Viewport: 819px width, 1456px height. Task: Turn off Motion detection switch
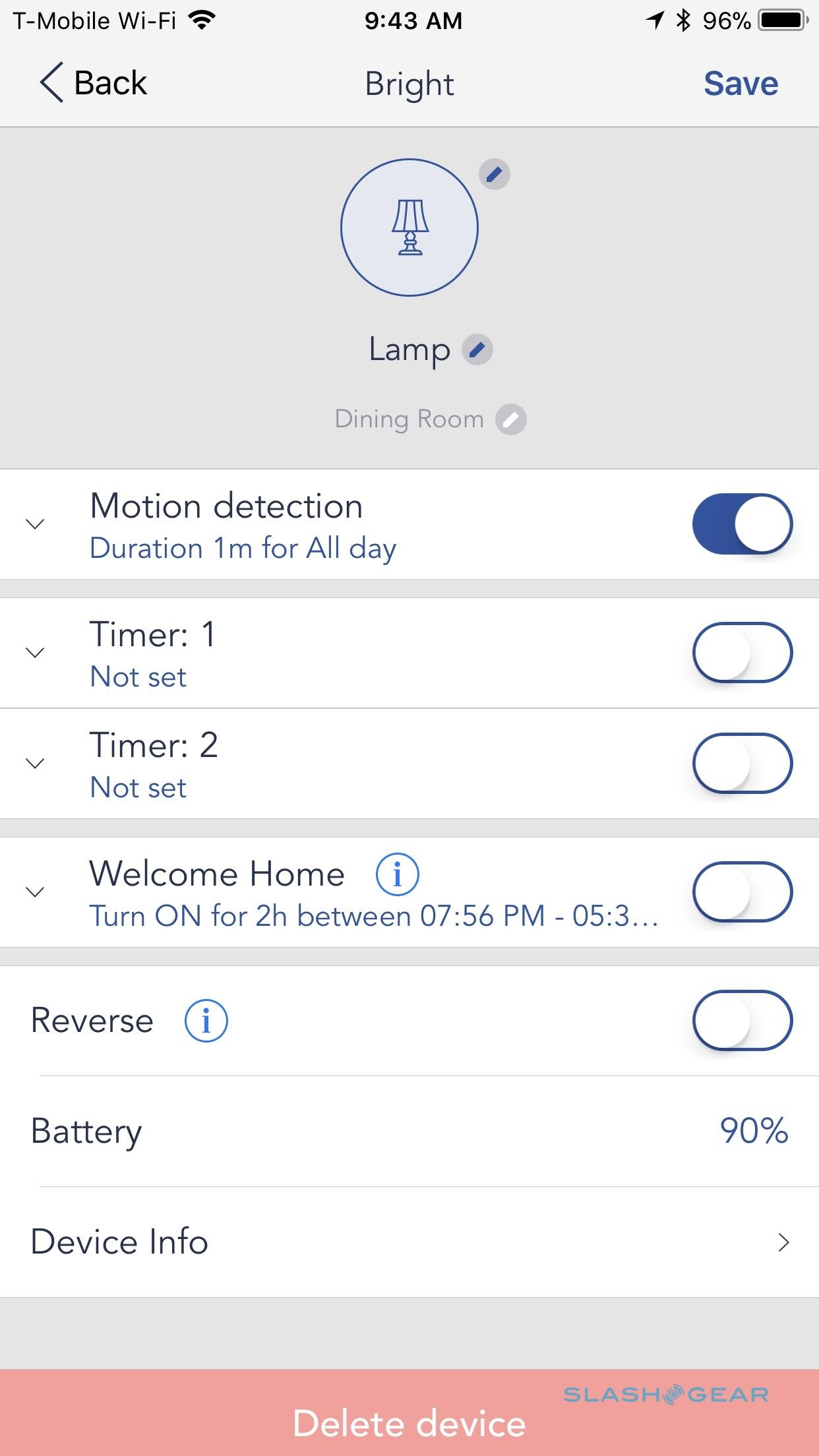pyautogui.click(x=742, y=524)
